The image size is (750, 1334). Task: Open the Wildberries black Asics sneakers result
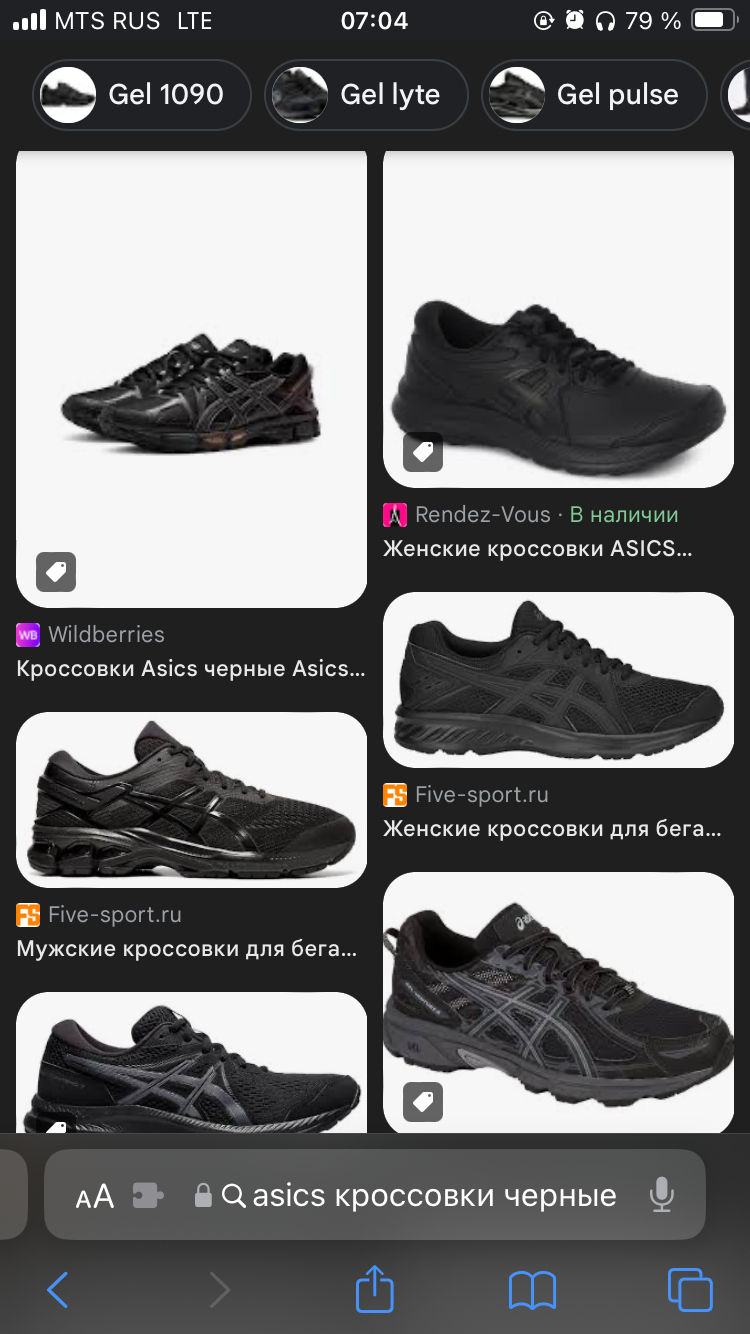click(x=191, y=380)
